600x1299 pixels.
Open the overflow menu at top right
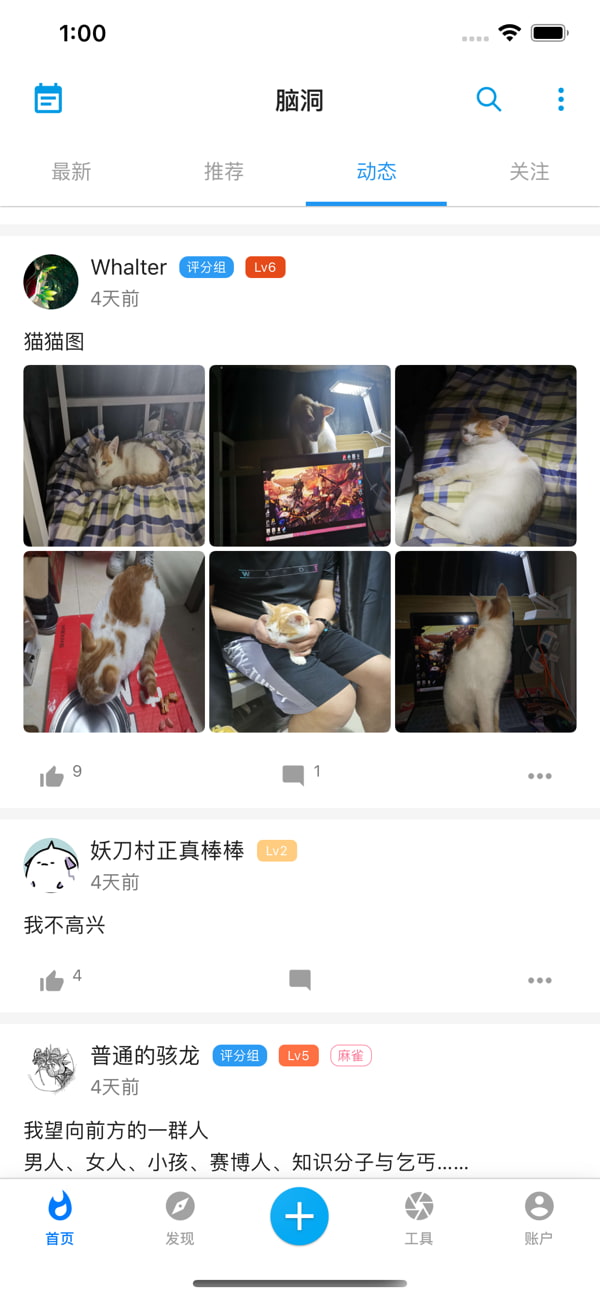pyautogui.click(x=560, y=99)
